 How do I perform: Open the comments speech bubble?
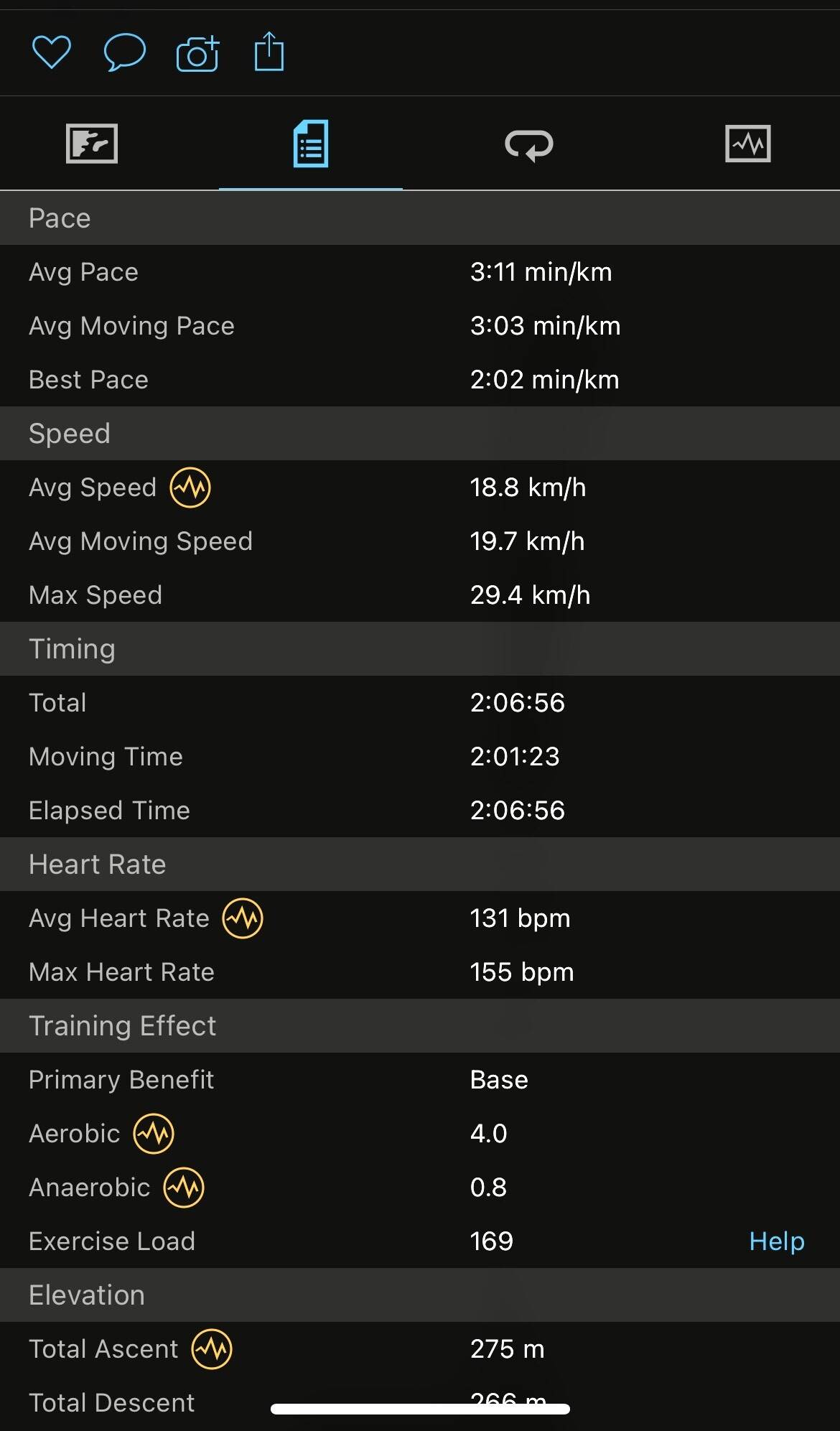click(x=125, y=52)
